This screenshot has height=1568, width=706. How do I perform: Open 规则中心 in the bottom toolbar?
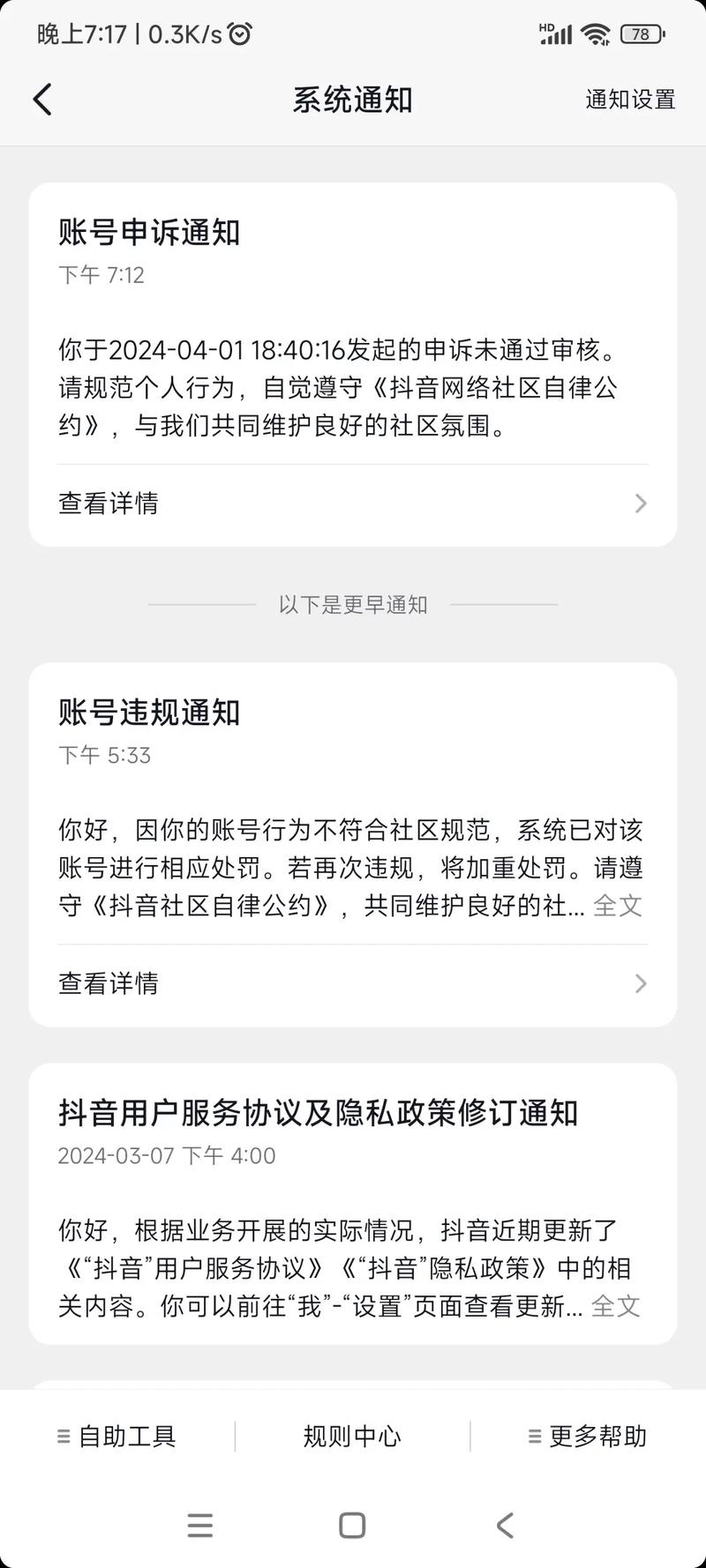(x=351, y=1436)
